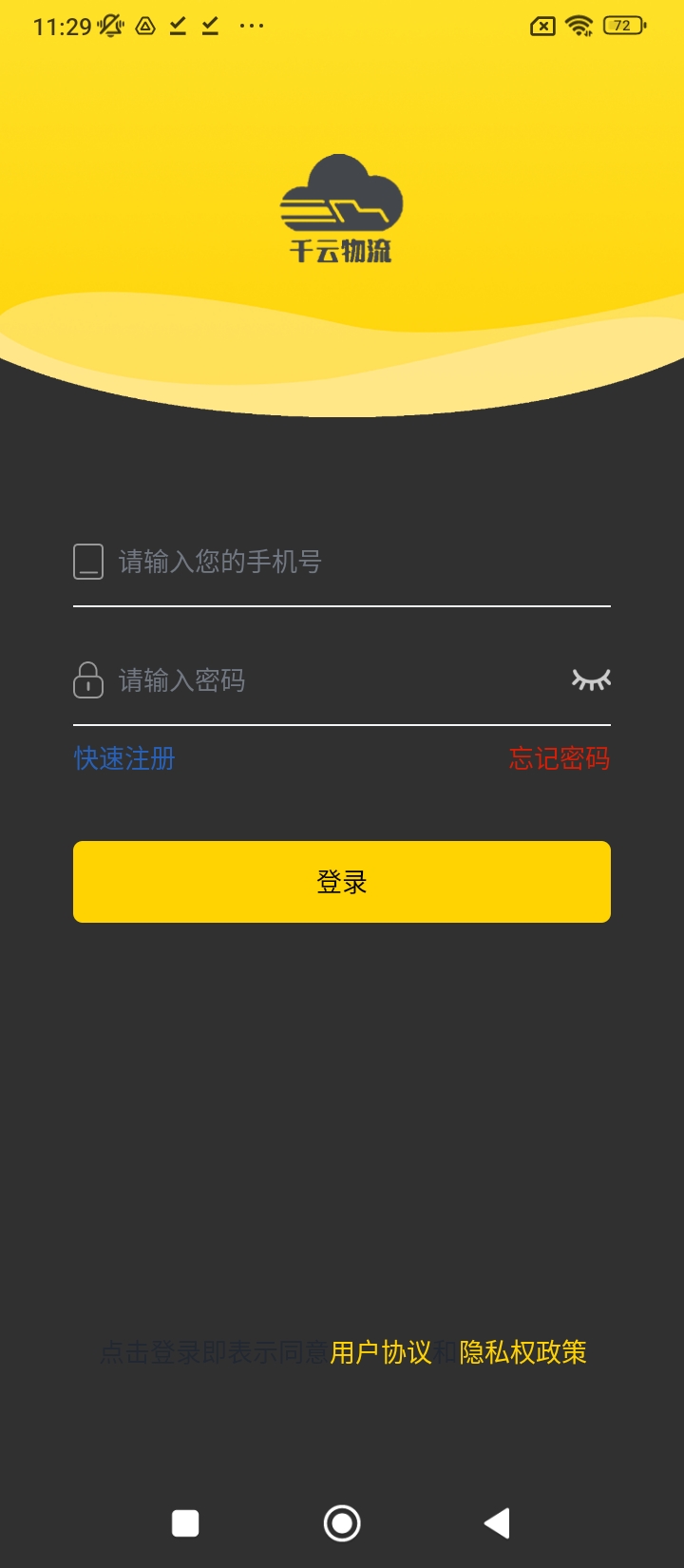Screen dimensions: 684x1568
Task: Open the 用户协议 user agreement
Action: point(381,1352)
